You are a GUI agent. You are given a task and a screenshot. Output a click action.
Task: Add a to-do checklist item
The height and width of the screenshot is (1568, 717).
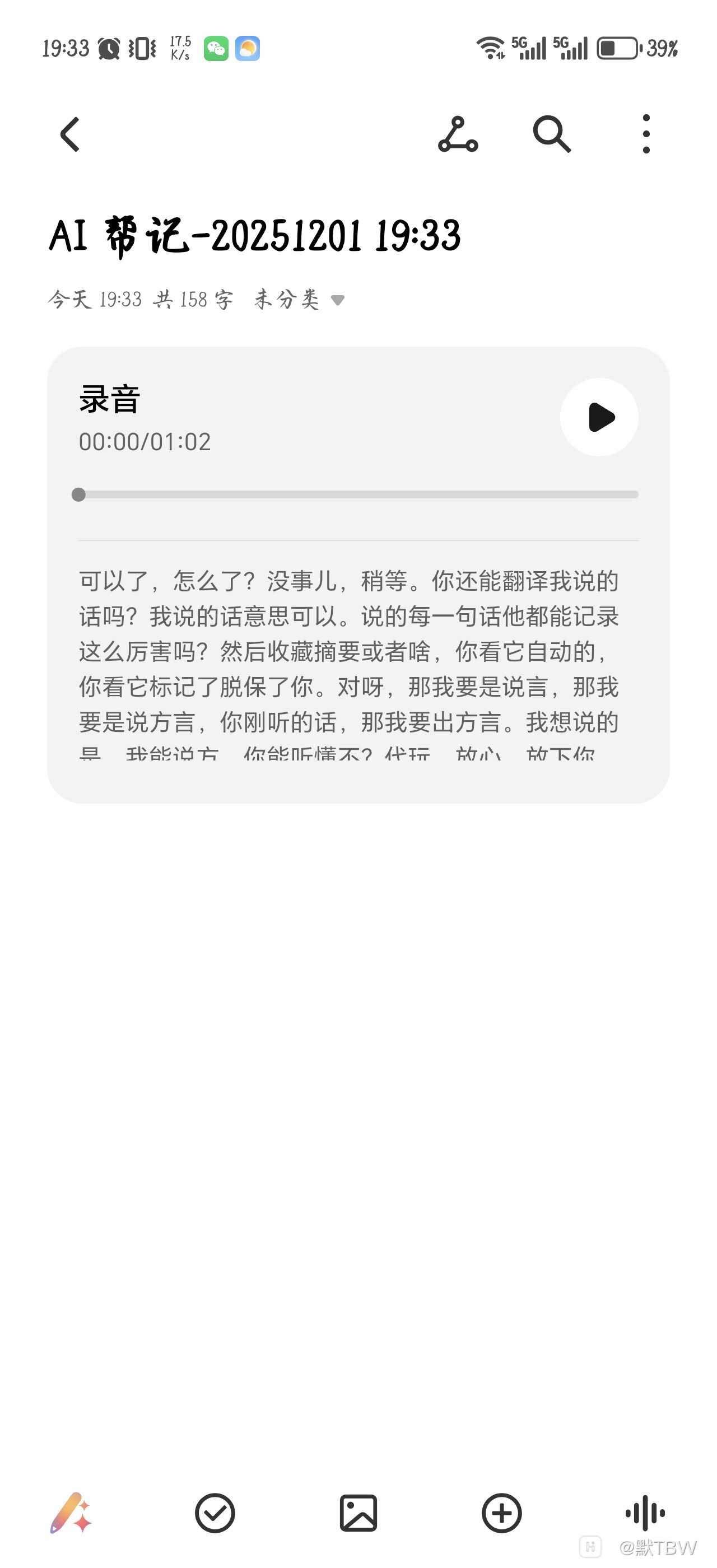coord(215,1513)
